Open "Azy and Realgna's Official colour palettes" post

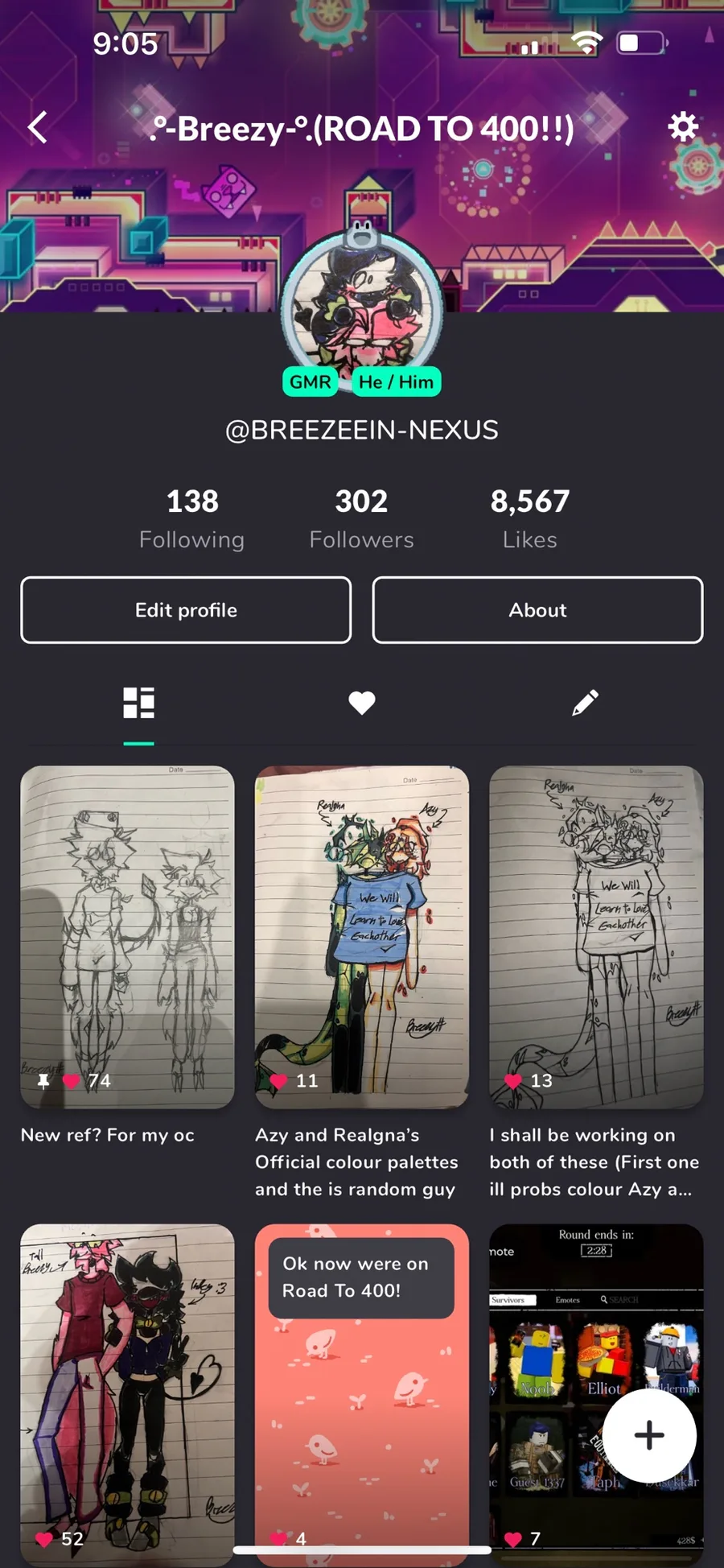pos(361,936)
